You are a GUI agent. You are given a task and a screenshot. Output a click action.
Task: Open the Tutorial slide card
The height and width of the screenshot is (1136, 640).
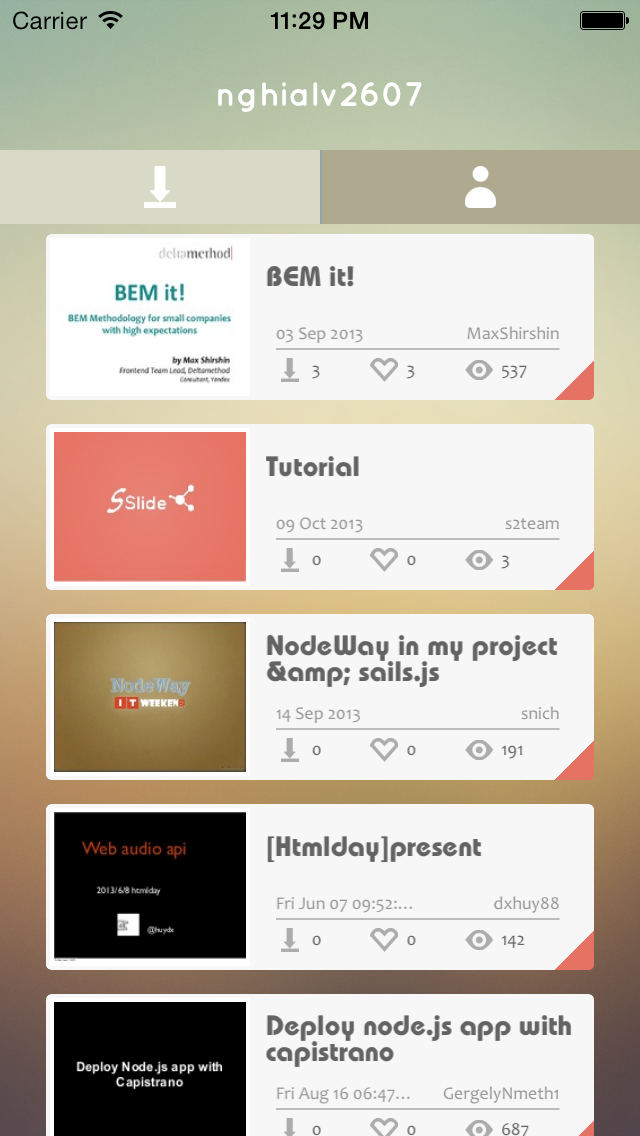[320, 506]
